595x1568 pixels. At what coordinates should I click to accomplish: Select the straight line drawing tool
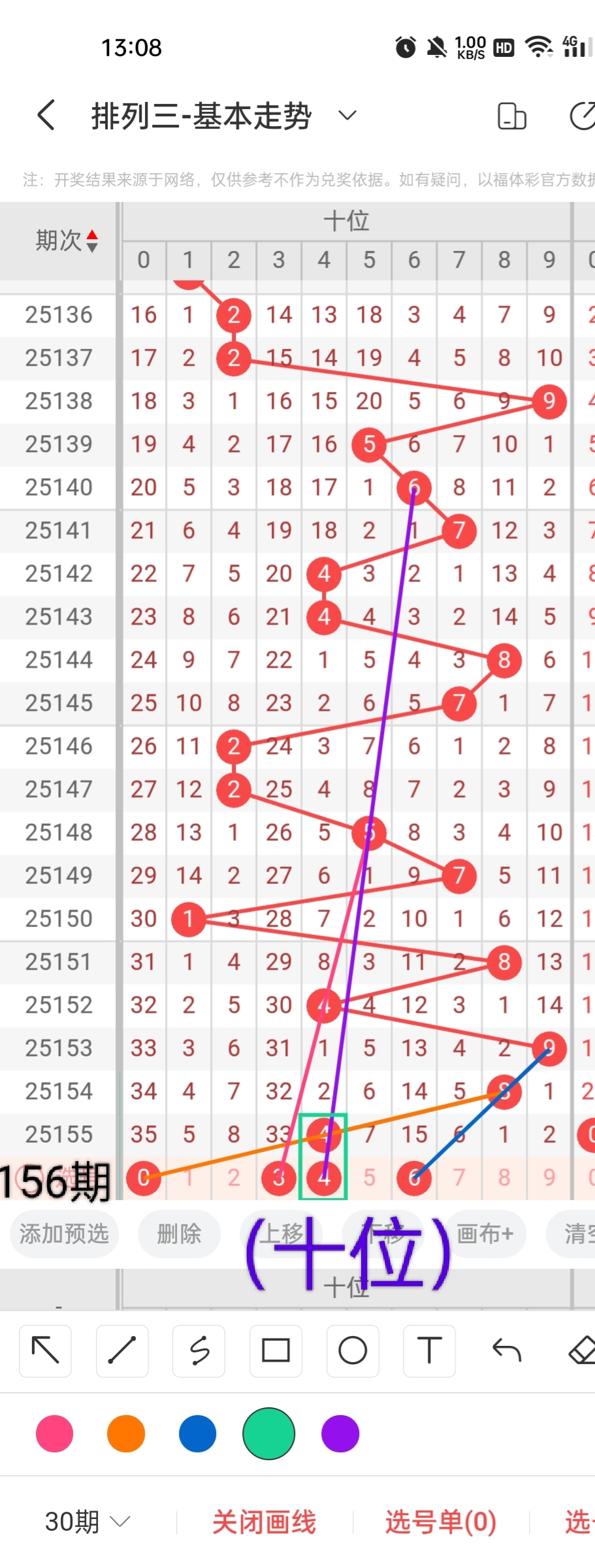coord(122,1350)
